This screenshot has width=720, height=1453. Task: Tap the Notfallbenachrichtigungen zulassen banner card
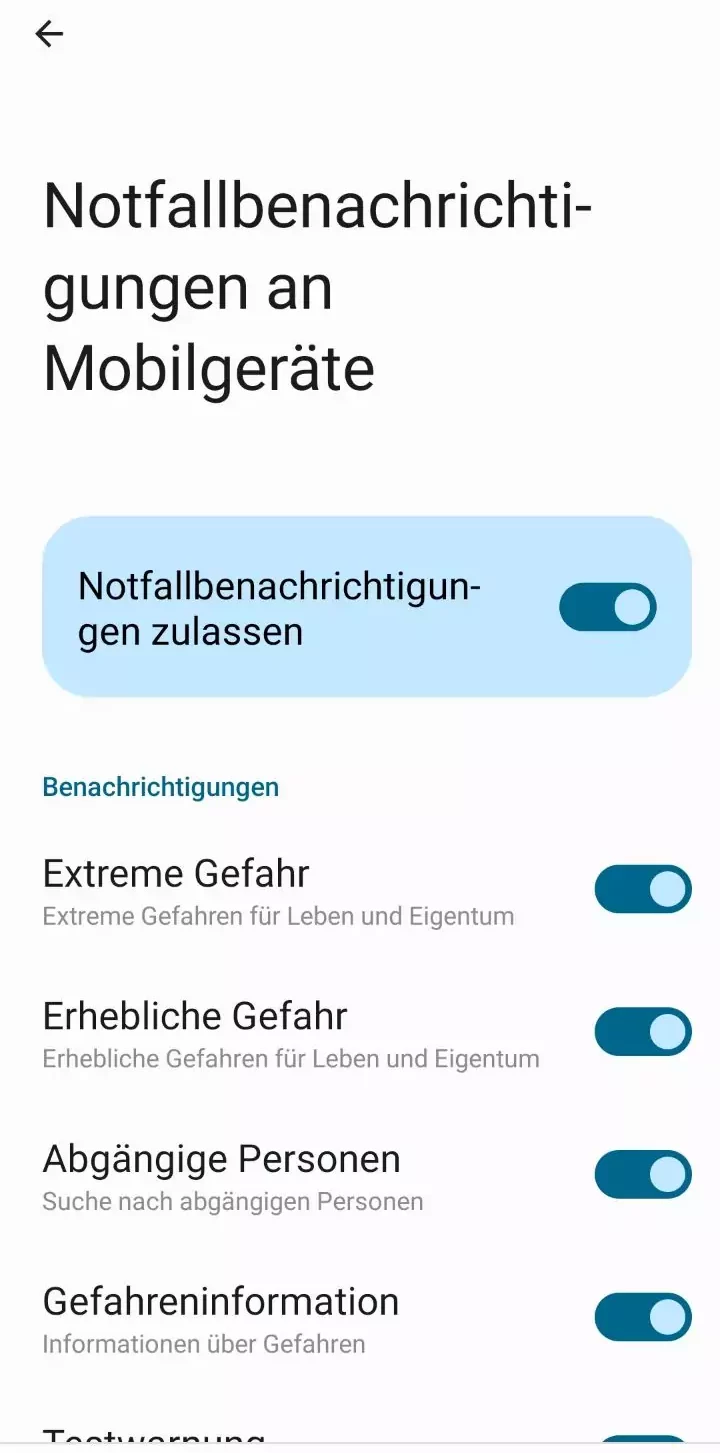click(x=300, y=606)
